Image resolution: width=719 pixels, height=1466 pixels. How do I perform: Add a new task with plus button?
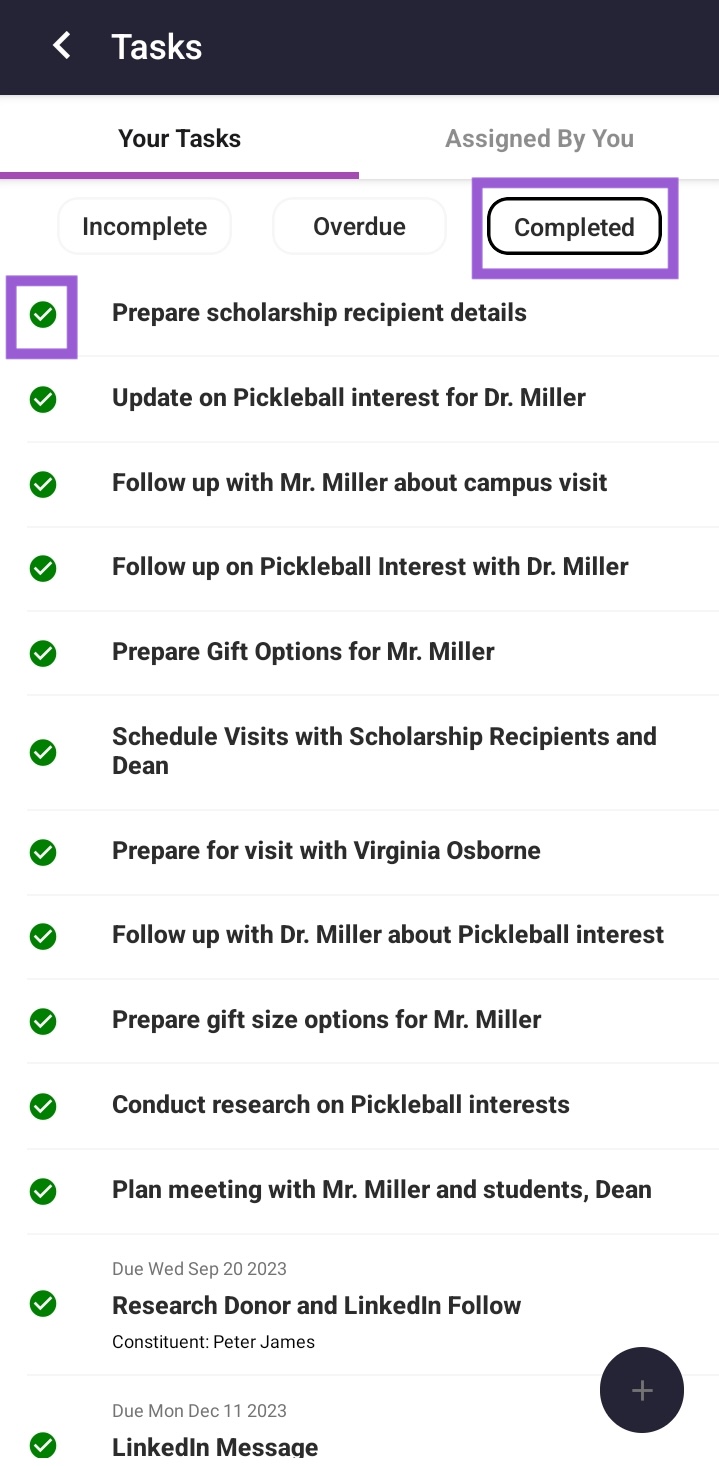coord(642,1390)
